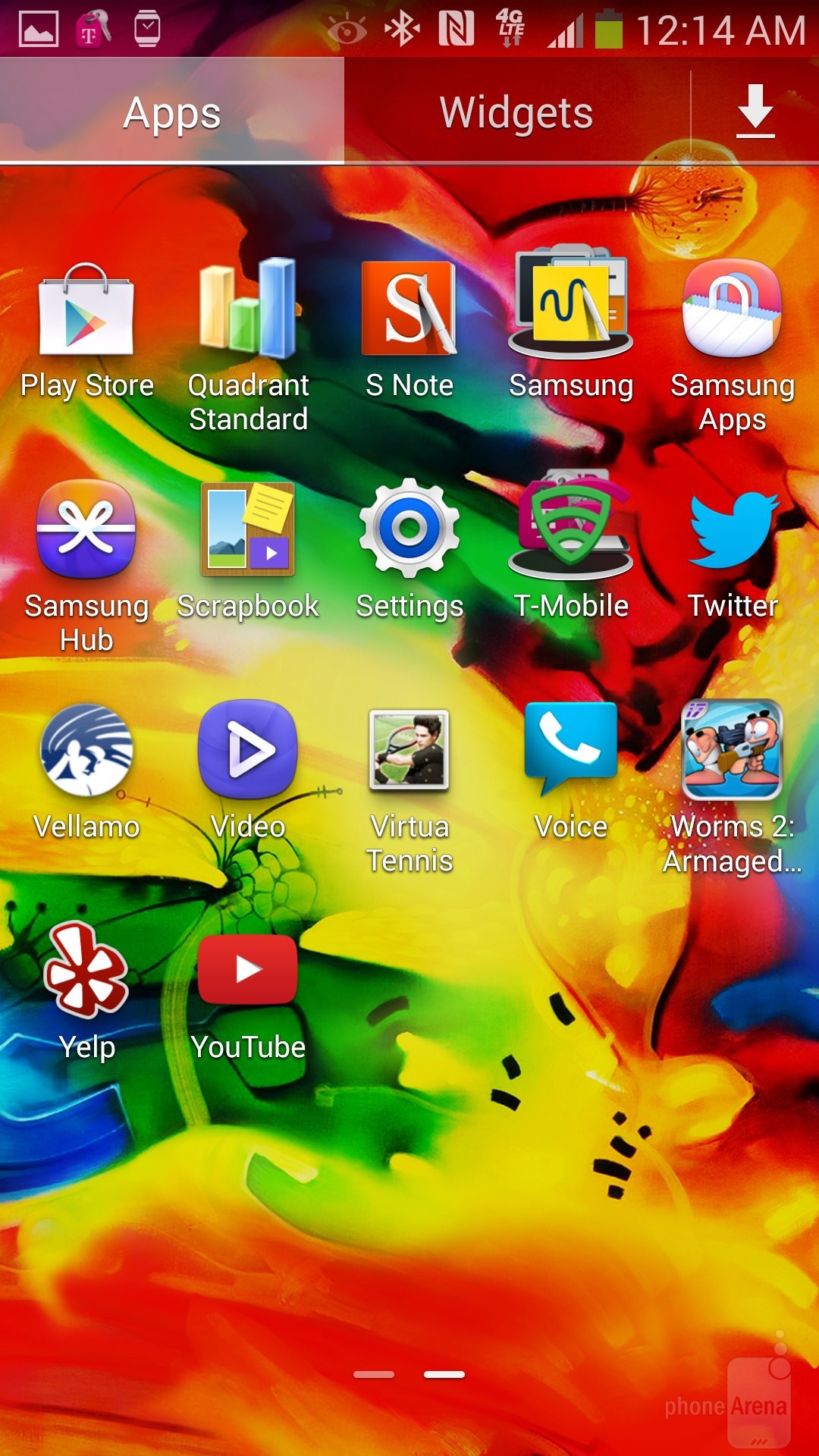Screen dimensions: 819x1456
Task: Open Settings
Action: point(409,529)
